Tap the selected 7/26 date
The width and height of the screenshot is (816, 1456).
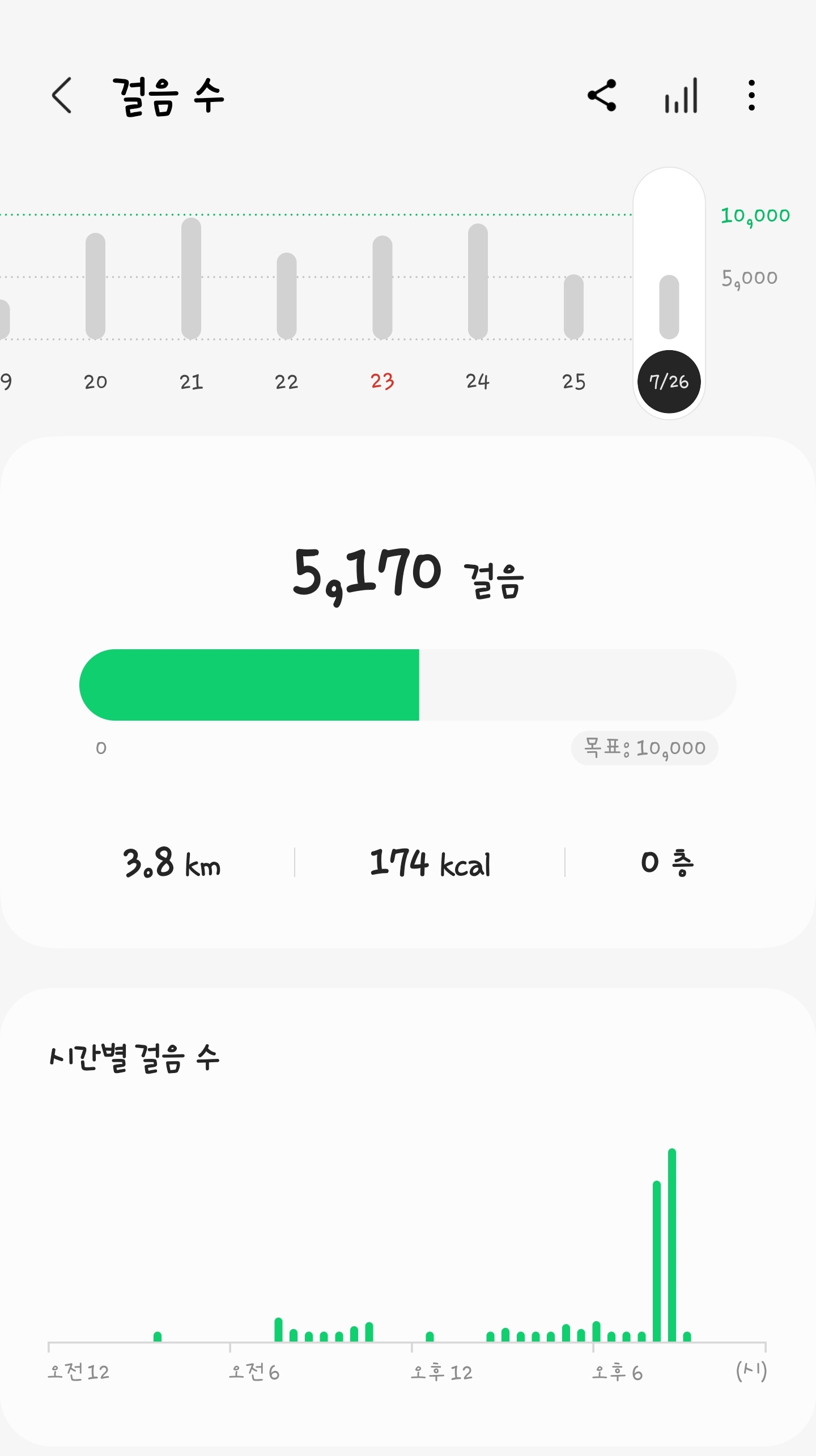tap(669, 382)
